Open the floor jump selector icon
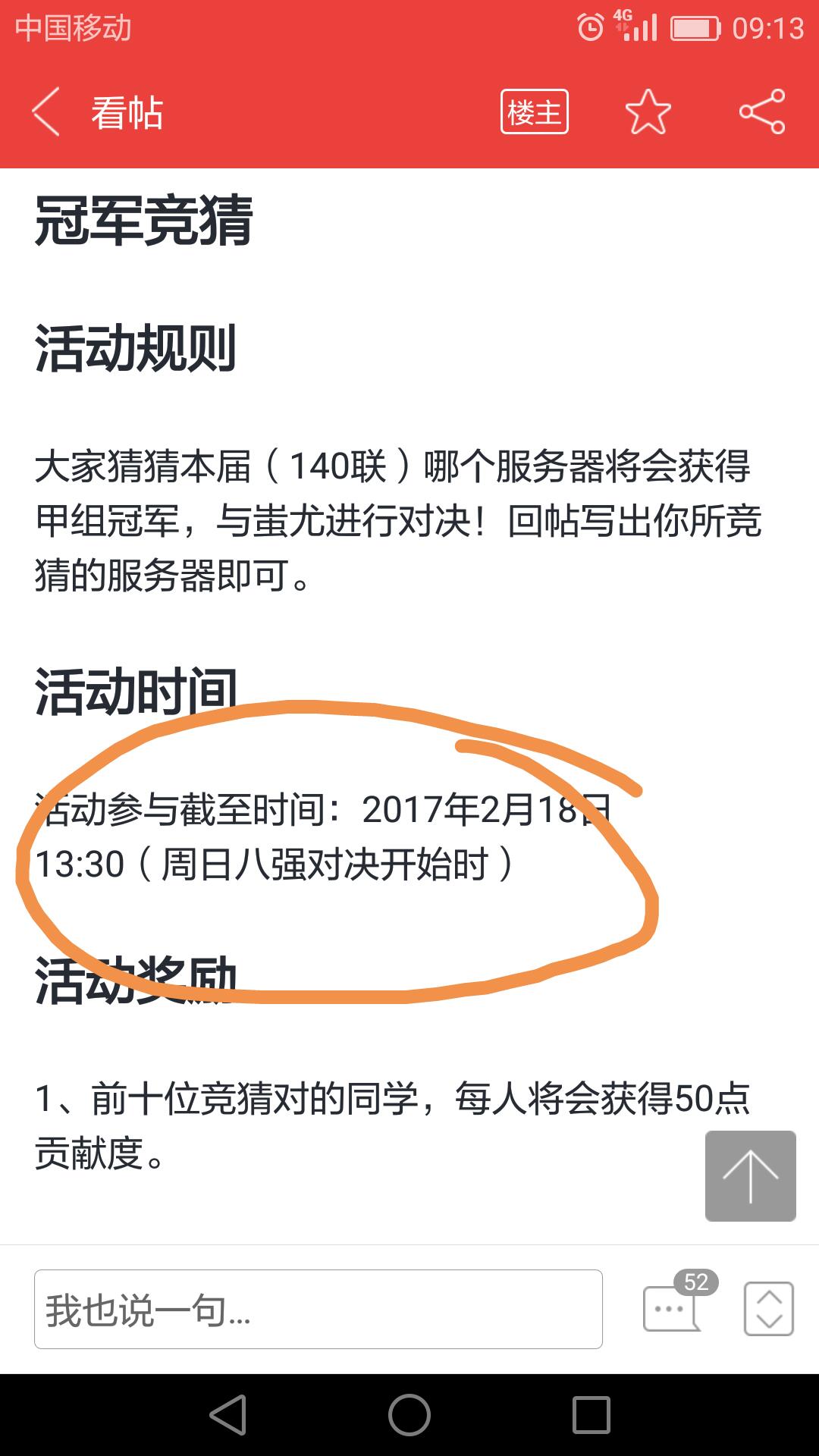 pyautogui.click(x=768, y=1309)
